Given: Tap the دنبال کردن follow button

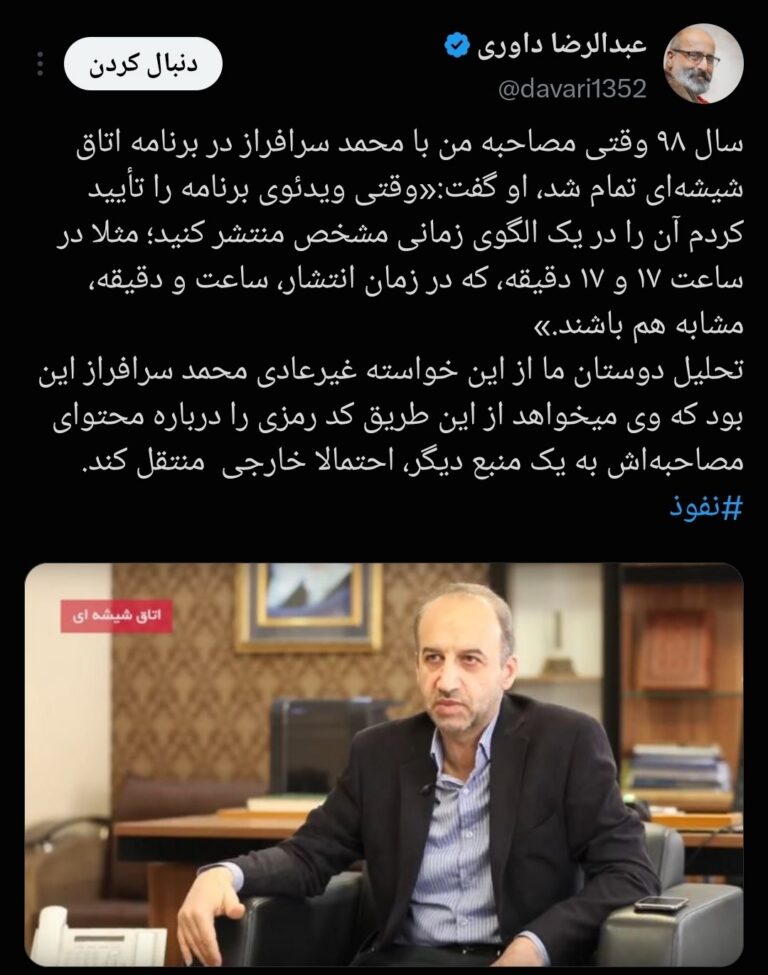Looking at the screenshot, I should (x=142, y=64).
